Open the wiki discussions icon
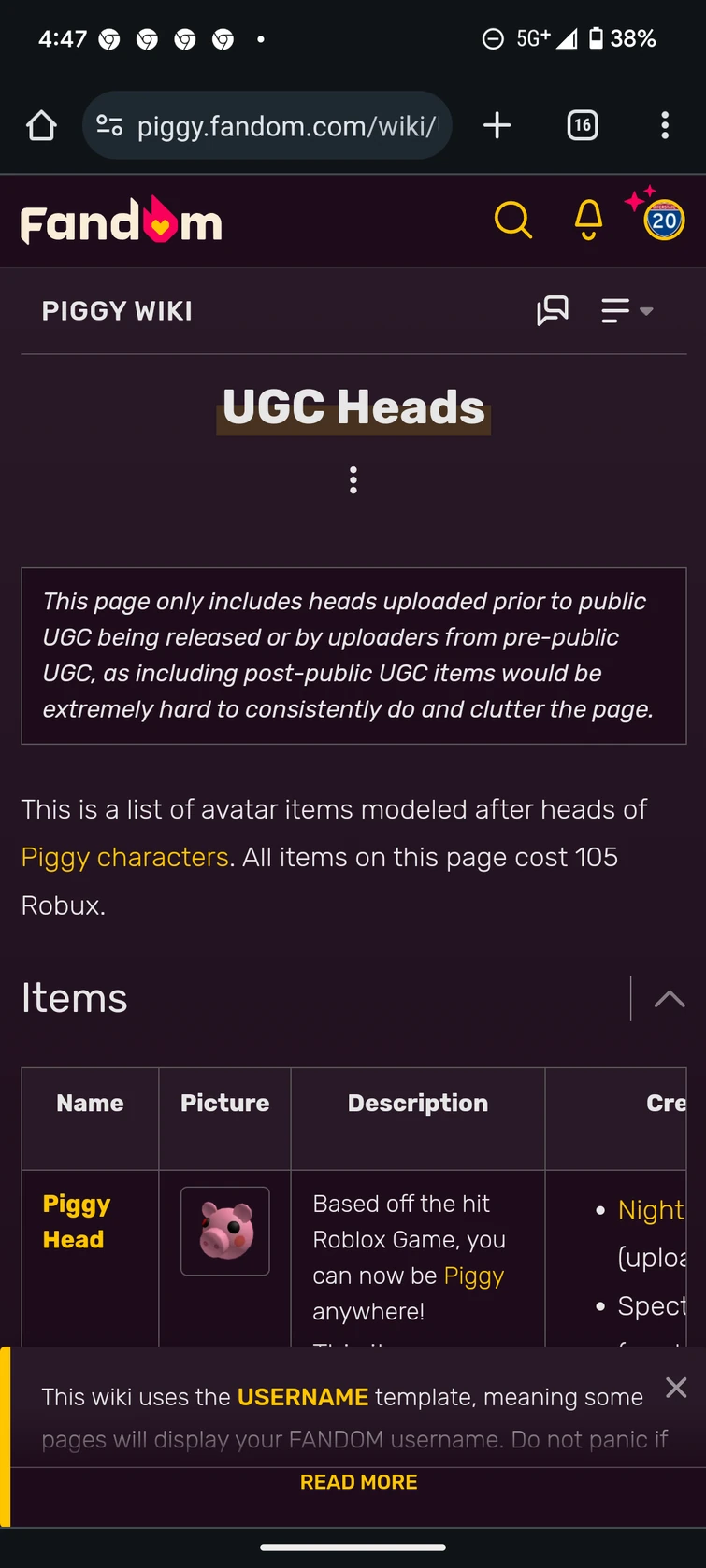 [553, 310]
